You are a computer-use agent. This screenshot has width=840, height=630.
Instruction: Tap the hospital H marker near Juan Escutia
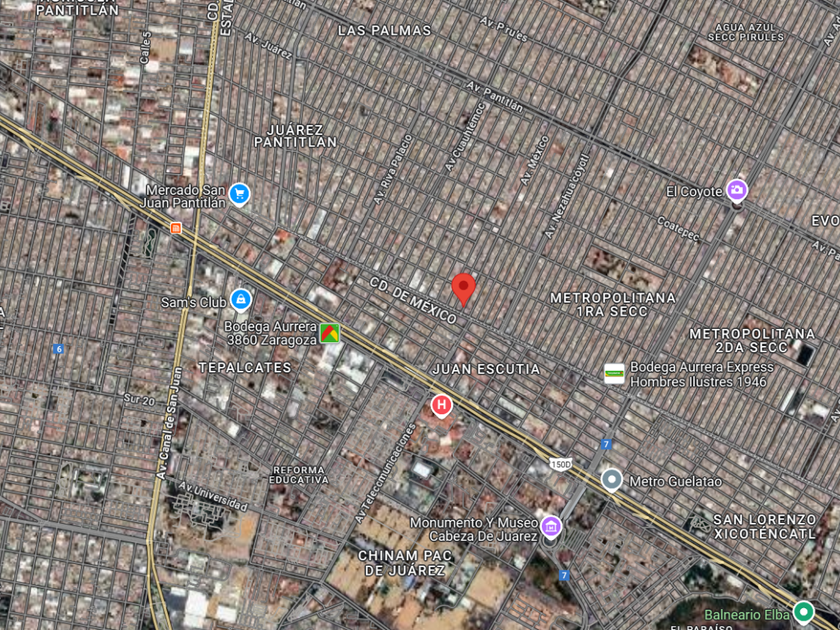point(441,406)
